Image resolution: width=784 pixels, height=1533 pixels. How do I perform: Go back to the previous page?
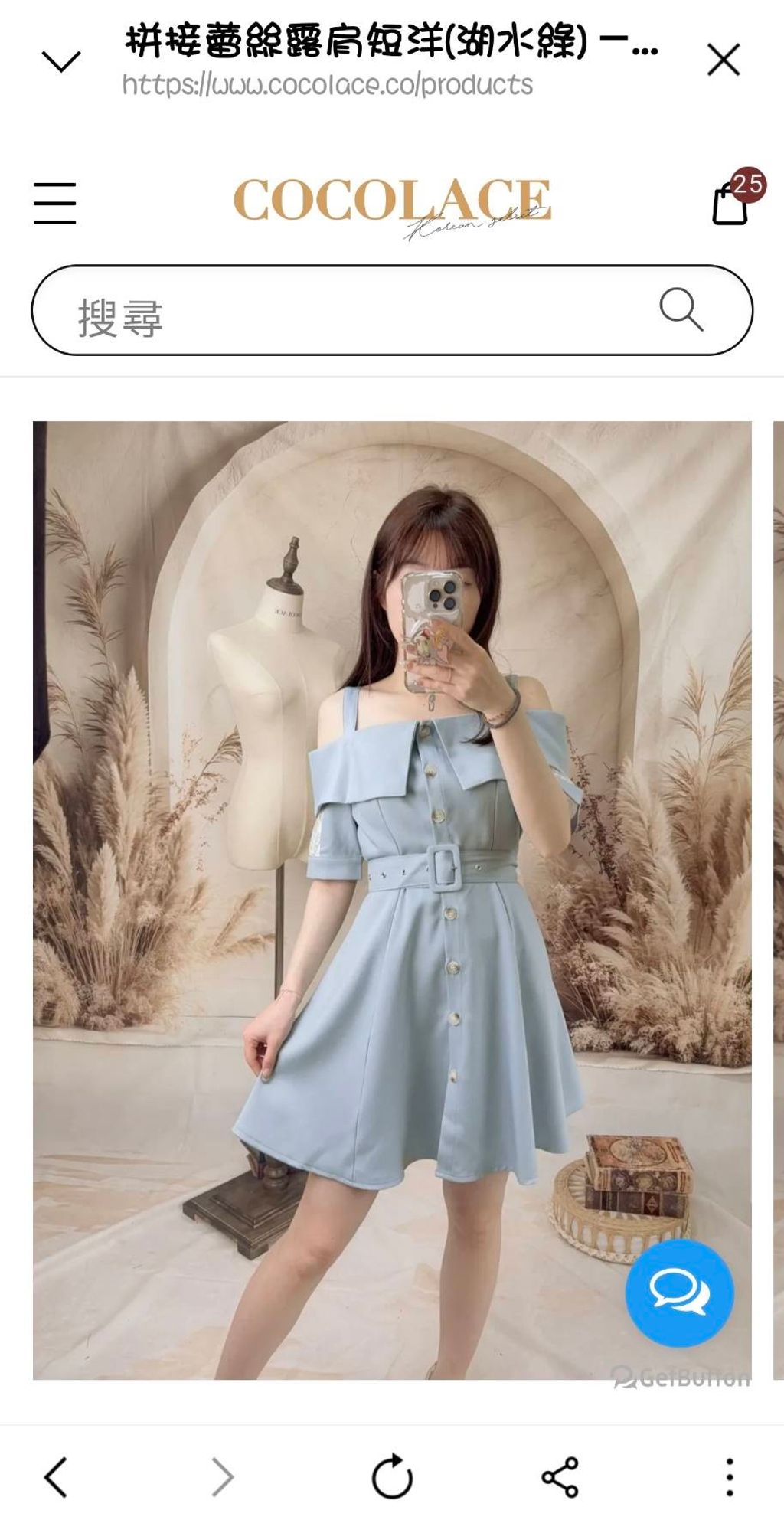tap(56, 1476)
